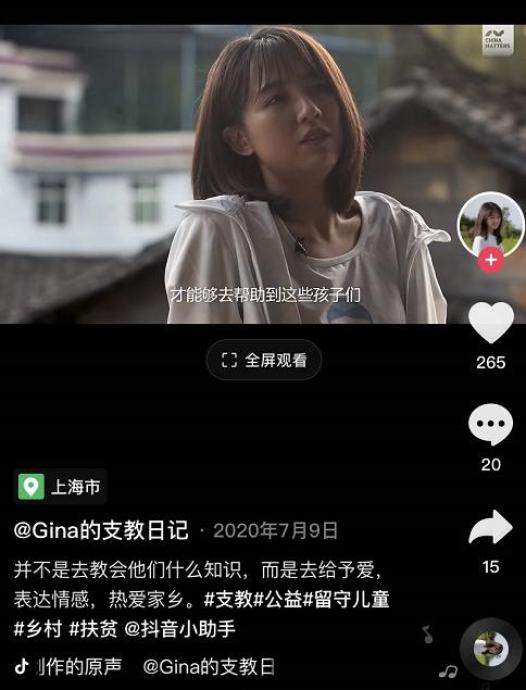
Task: Like the video with the heart icon
Action: pyautogui.click(x=491, y=323)
